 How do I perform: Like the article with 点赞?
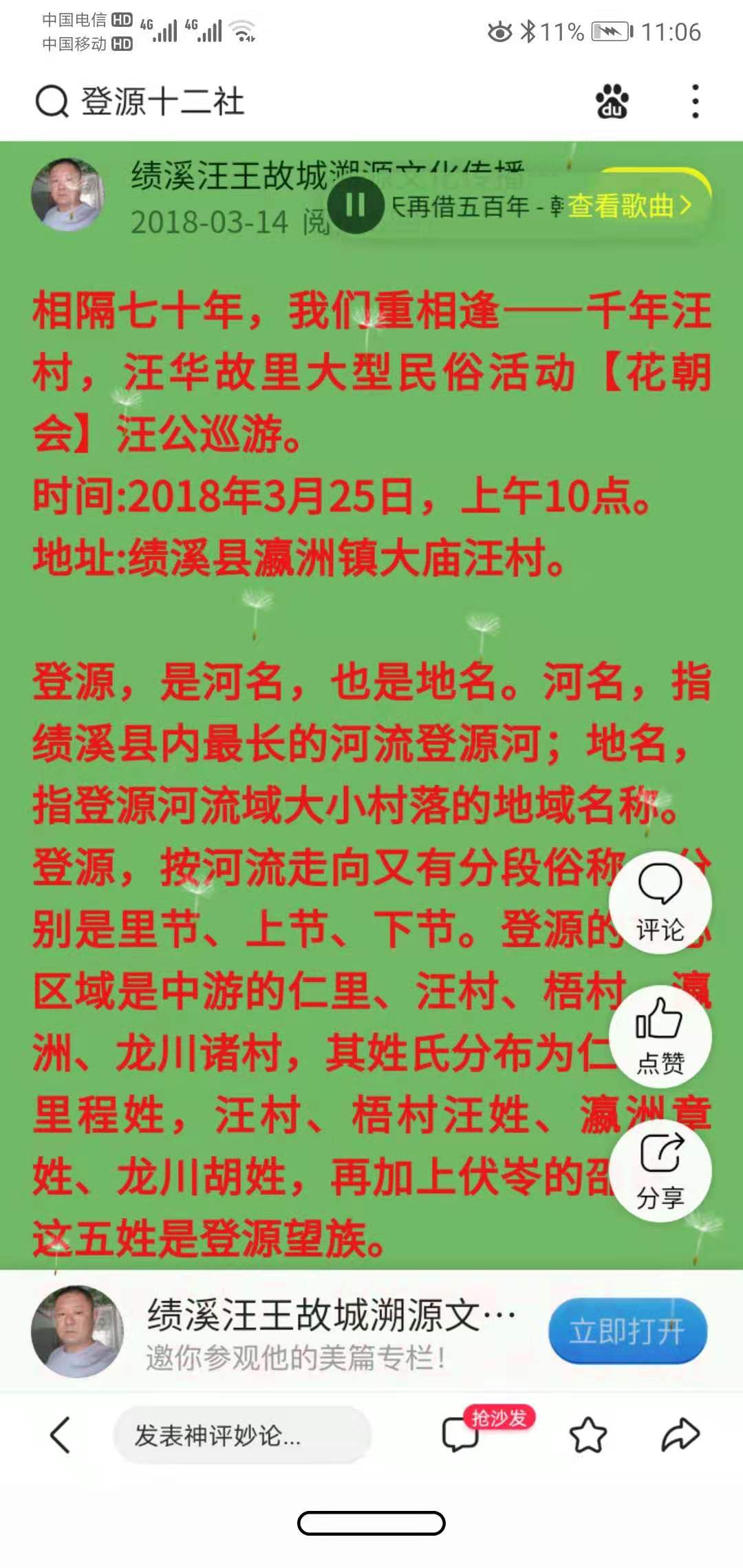pyautogui.click(x=660, y=1036)
